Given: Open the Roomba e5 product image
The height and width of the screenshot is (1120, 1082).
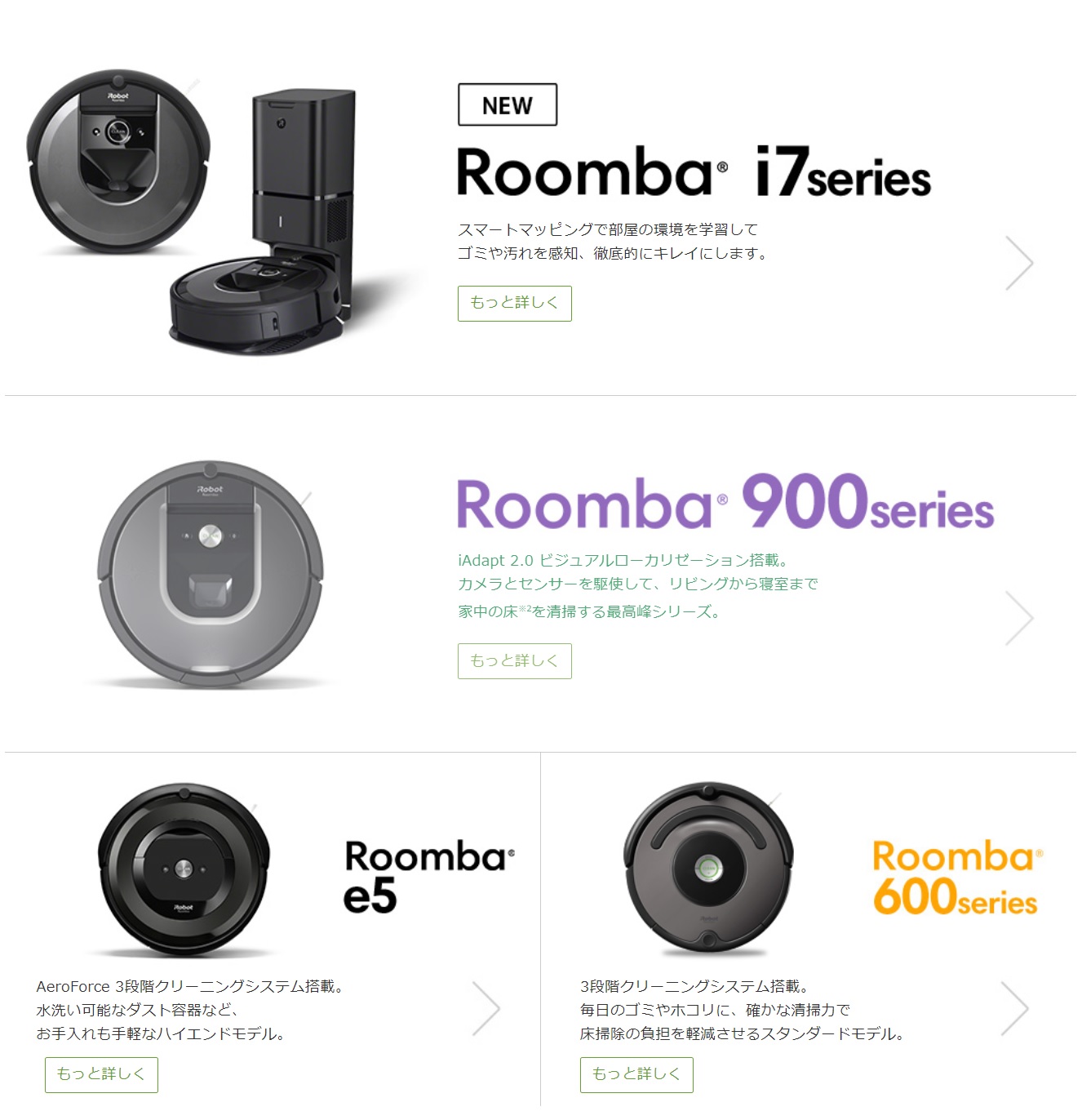Looking at the screenshot, I should (184, 869).
